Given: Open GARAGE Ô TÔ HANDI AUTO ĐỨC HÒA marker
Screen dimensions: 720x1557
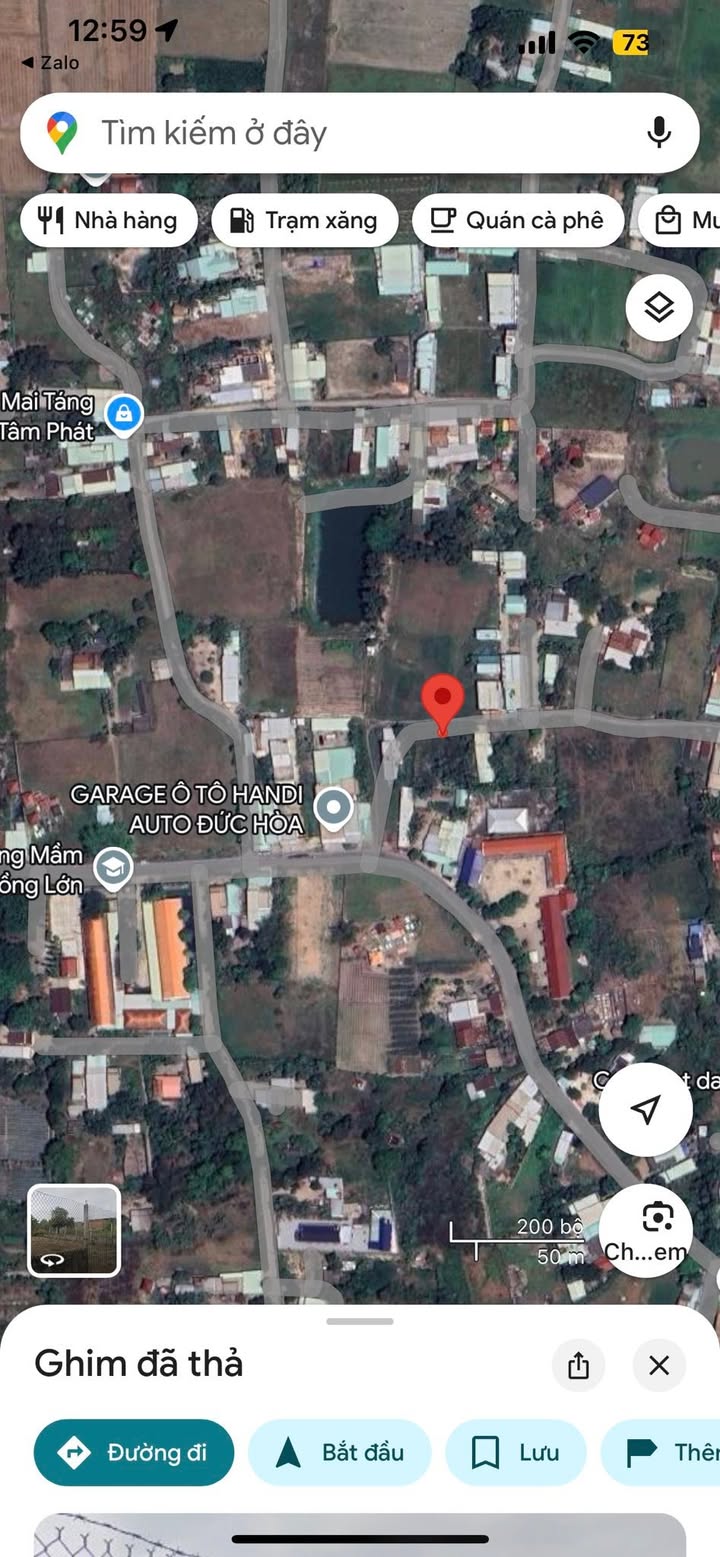Looking at the screenshot, I should (333, 807).
